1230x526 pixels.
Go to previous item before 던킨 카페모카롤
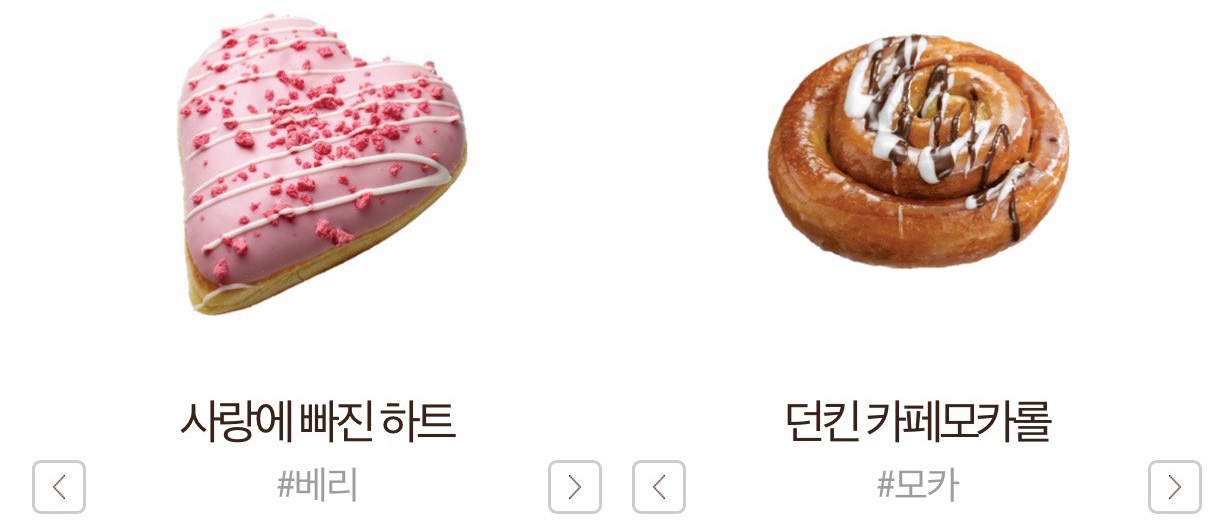tap(659, 487)
